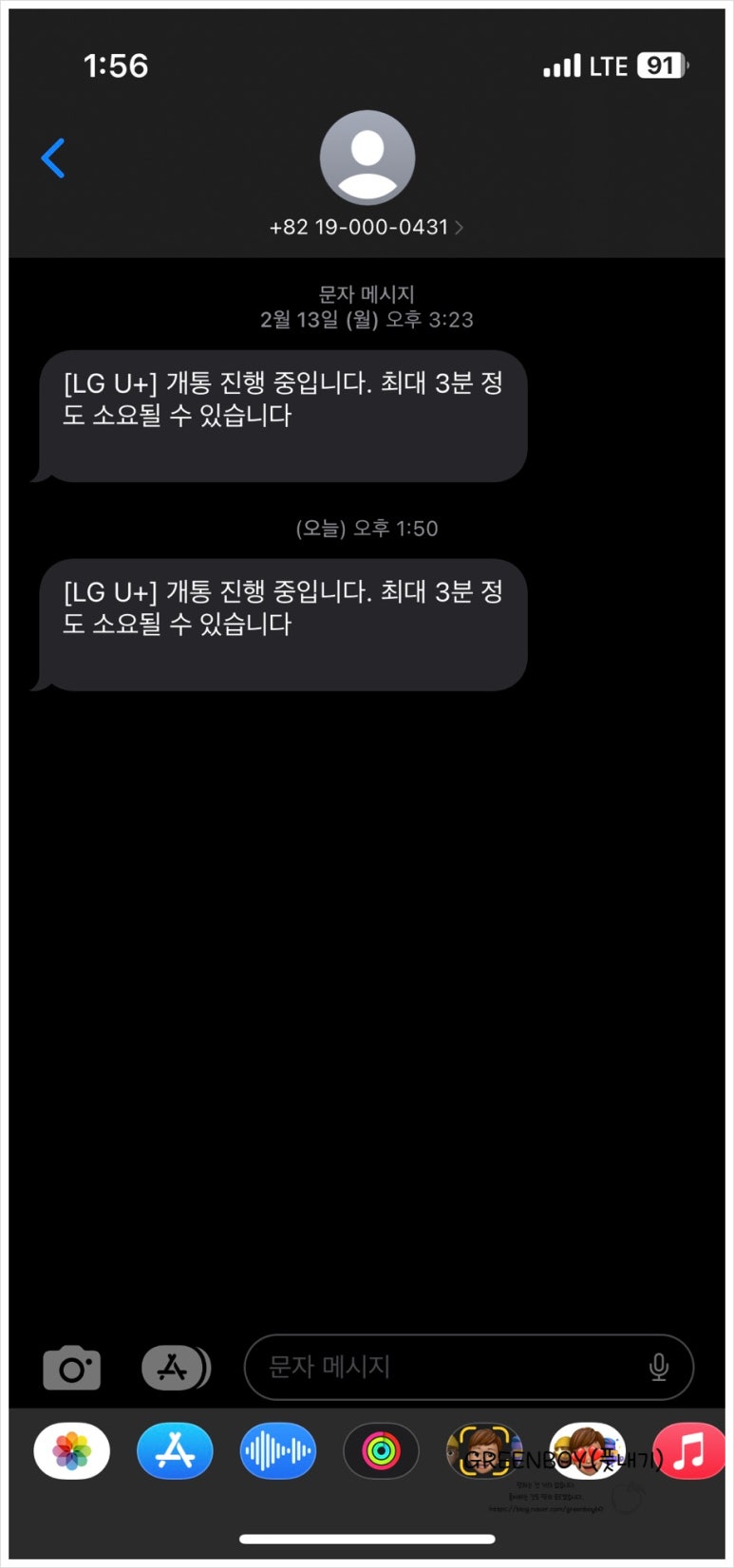
Task: Go back to the messages list
Action: [53, 158]
